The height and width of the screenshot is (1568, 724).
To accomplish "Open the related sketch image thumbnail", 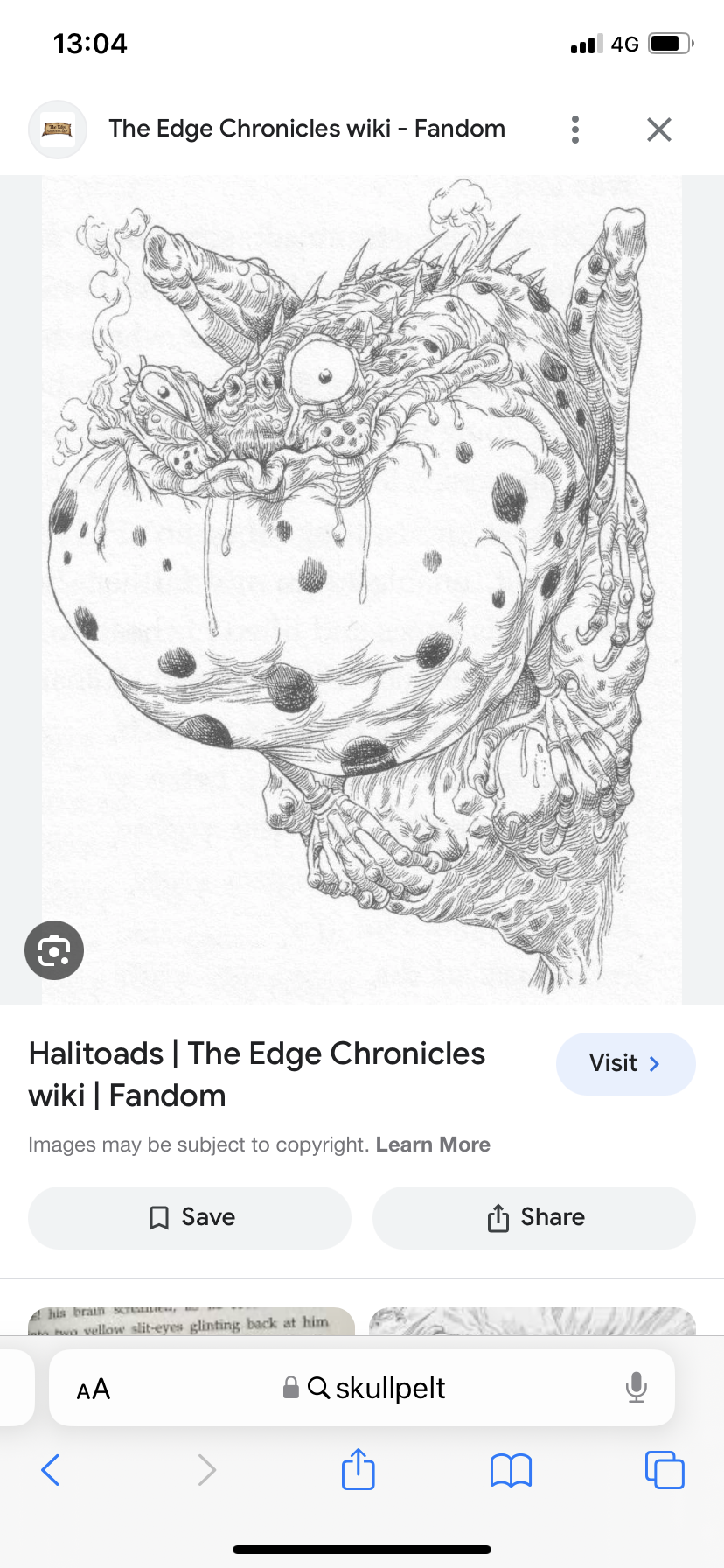I will pos(533,1321).
